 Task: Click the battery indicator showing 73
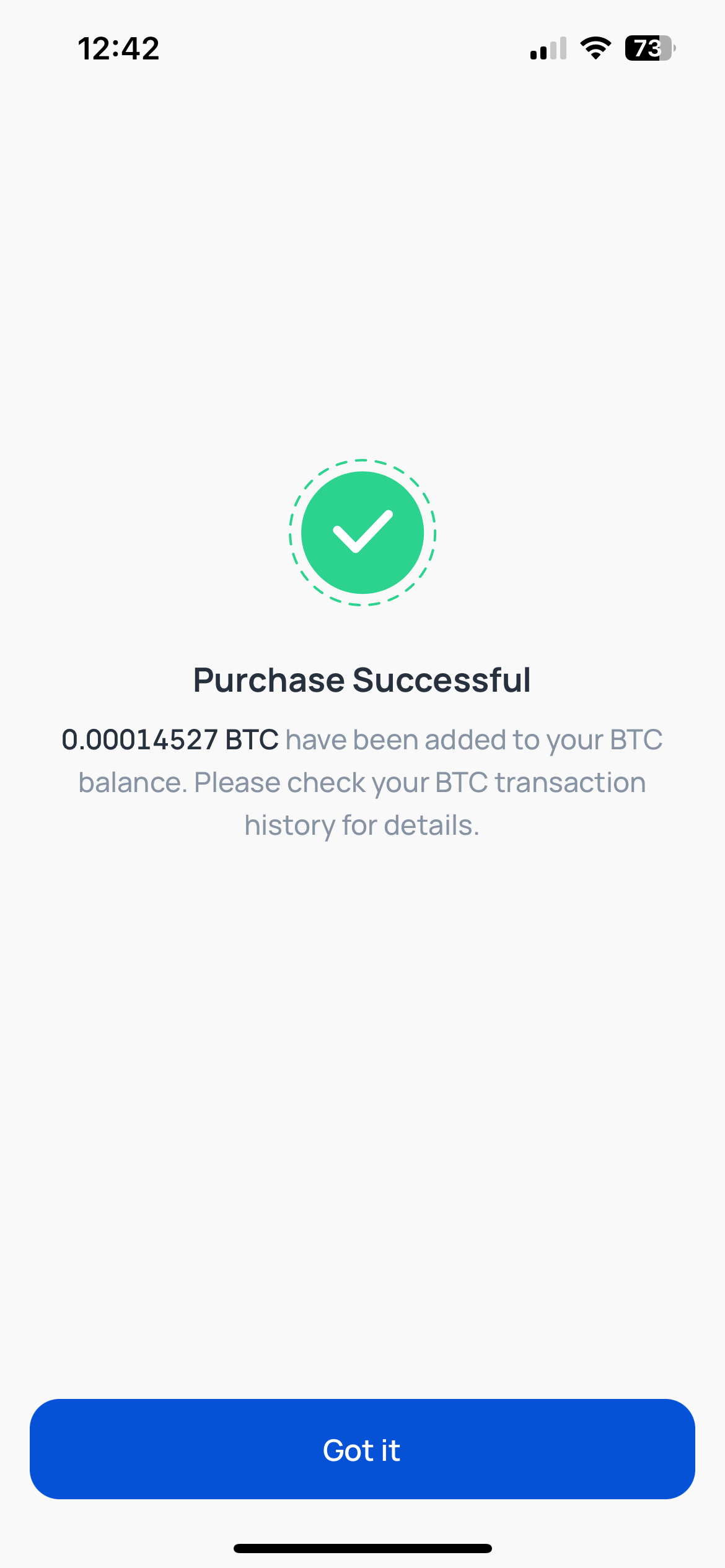coord(646,48)
